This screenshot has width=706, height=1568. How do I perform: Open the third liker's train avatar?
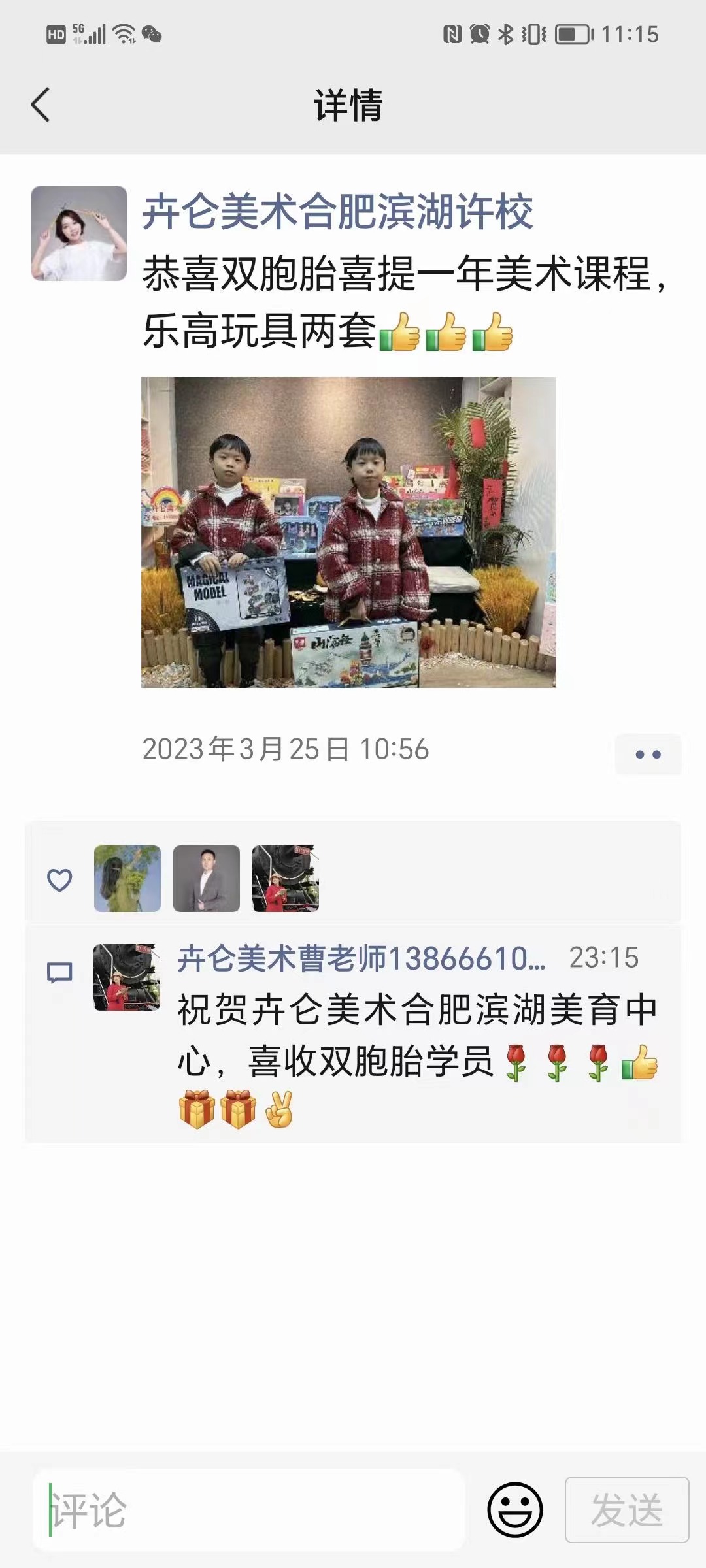(x=286, y=879)
